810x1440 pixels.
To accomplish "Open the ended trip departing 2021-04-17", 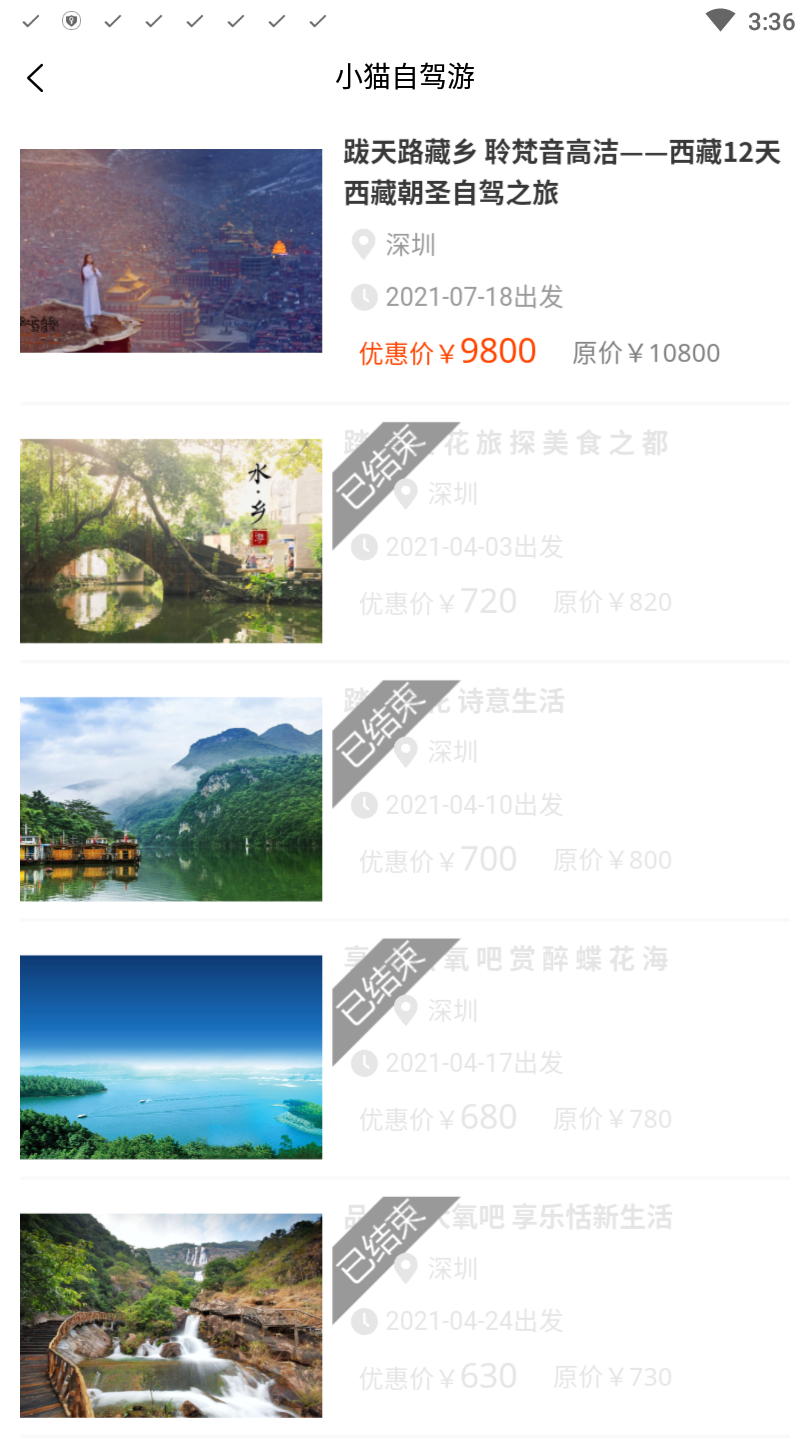I will pyautogui.click(x=404, y=1057).
